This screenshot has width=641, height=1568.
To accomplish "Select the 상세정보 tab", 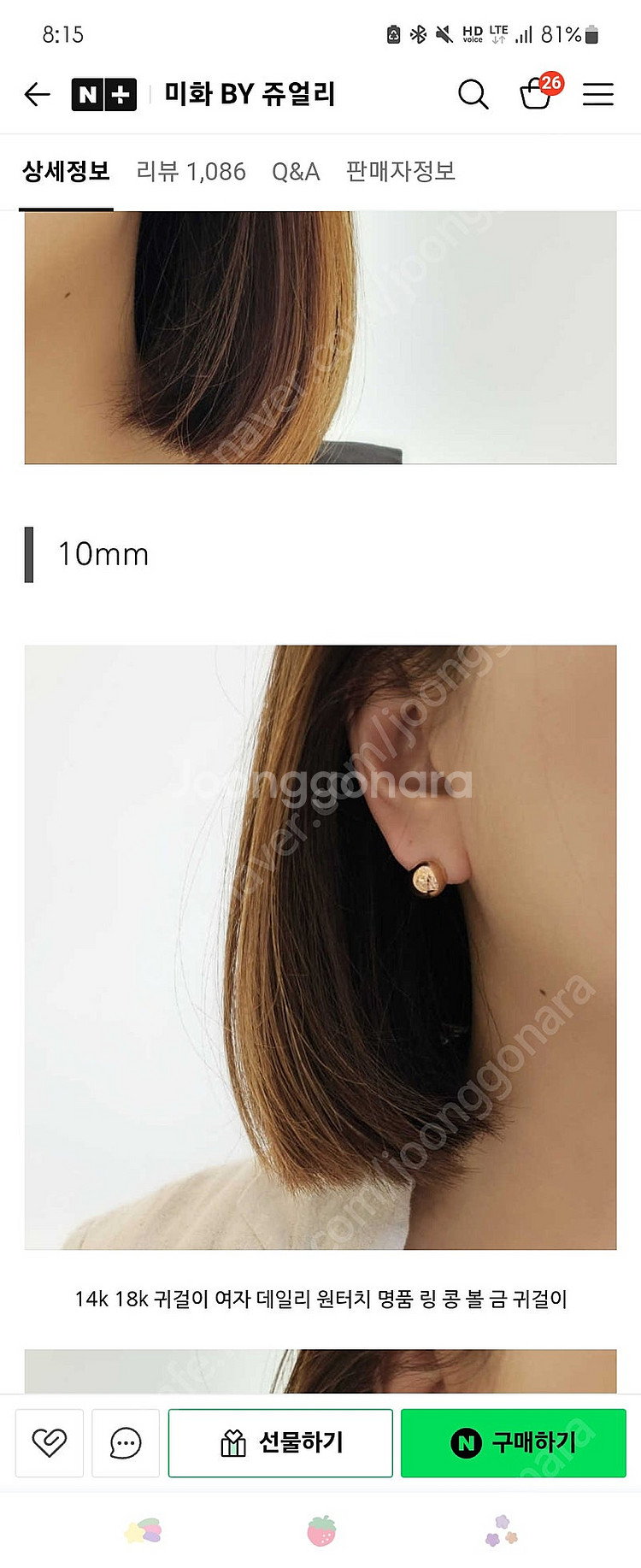I will point(66,172).
